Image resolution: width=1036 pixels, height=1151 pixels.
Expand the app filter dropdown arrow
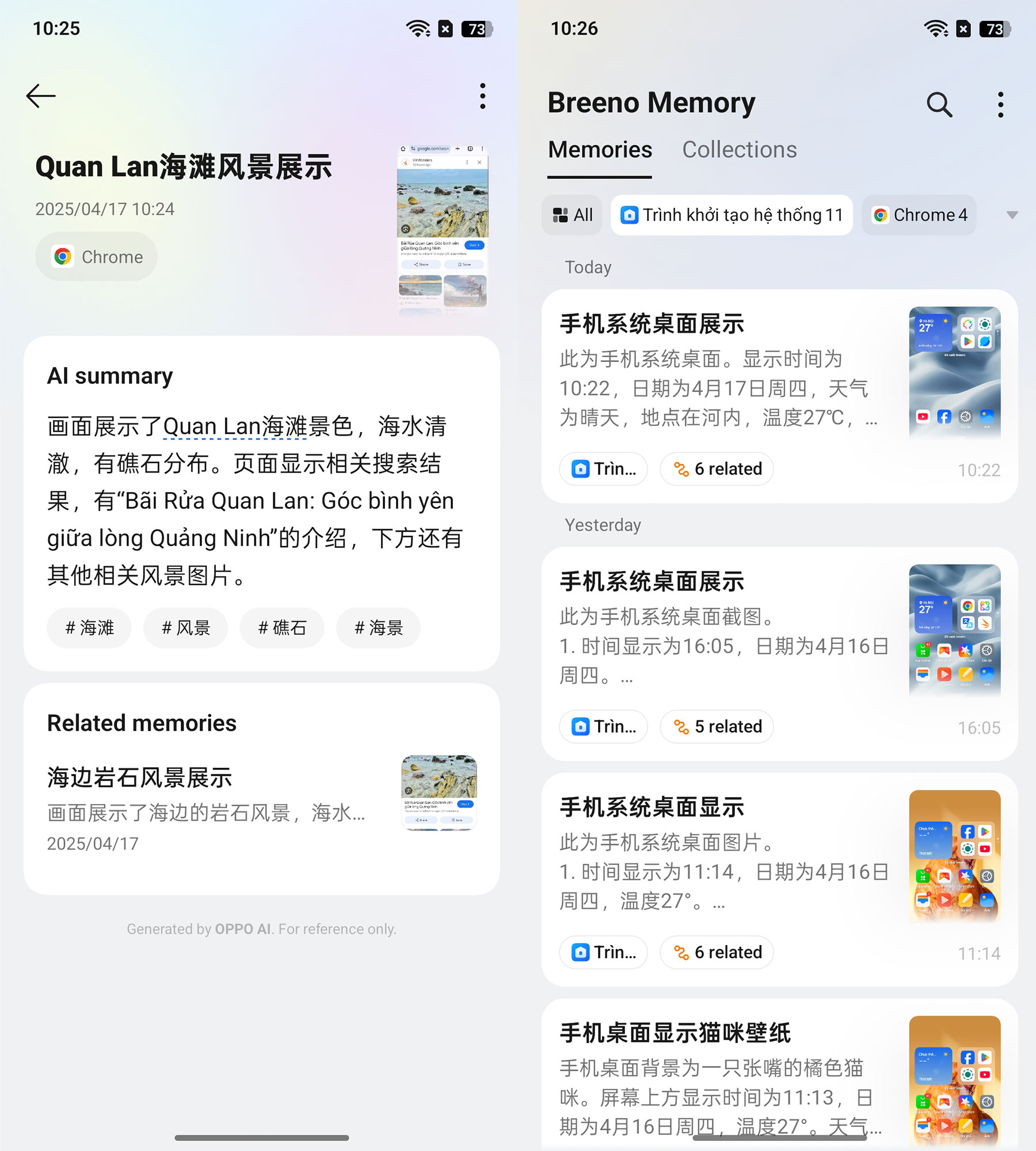(x=1012, y=215)
